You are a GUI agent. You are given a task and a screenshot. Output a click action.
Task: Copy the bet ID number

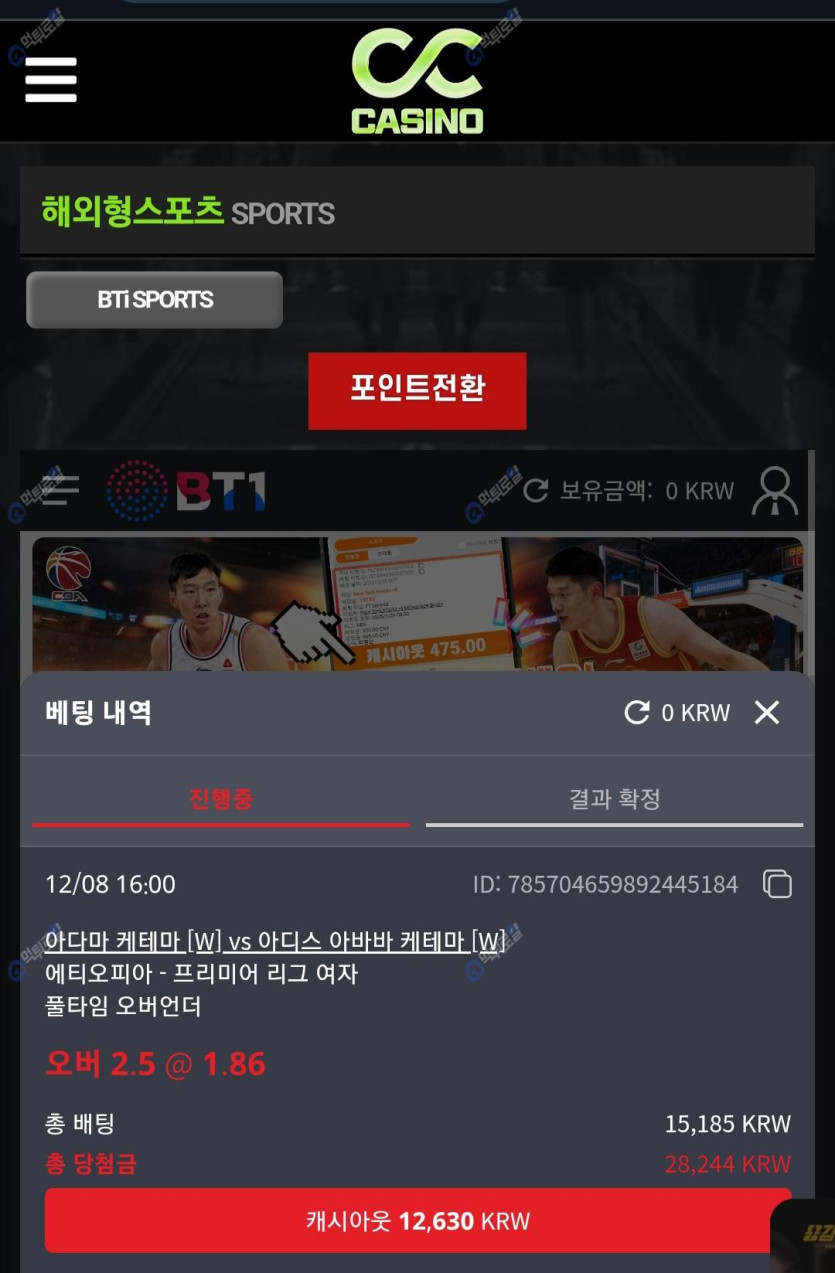point(777,884)
